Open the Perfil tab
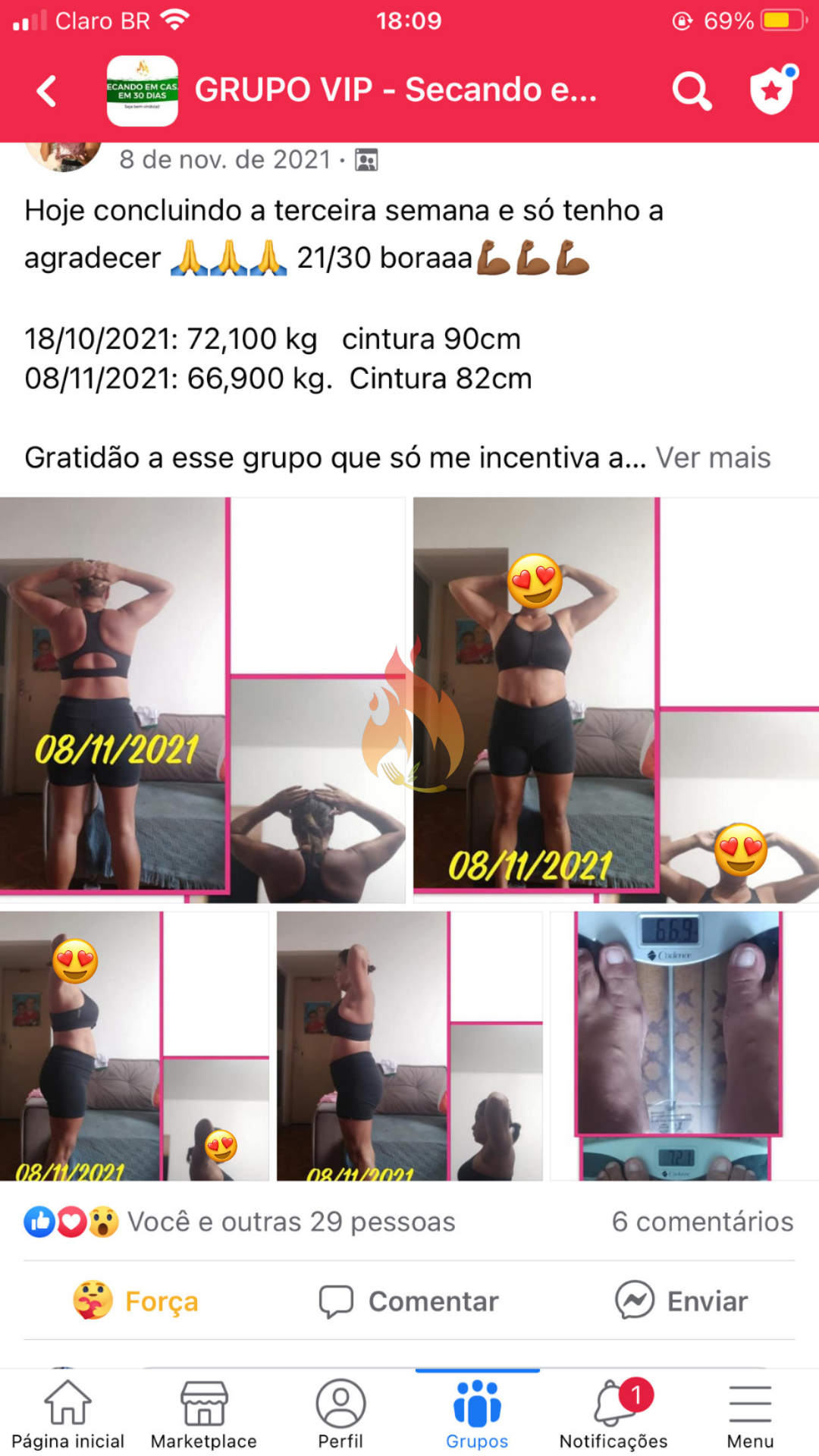Viewport: 819px width, 1456px height. tap(340, 1414)
